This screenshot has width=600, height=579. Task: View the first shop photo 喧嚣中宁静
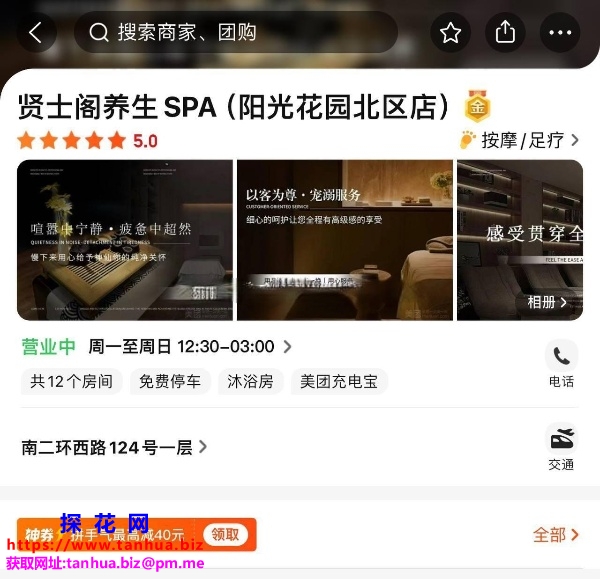point(125,240)
